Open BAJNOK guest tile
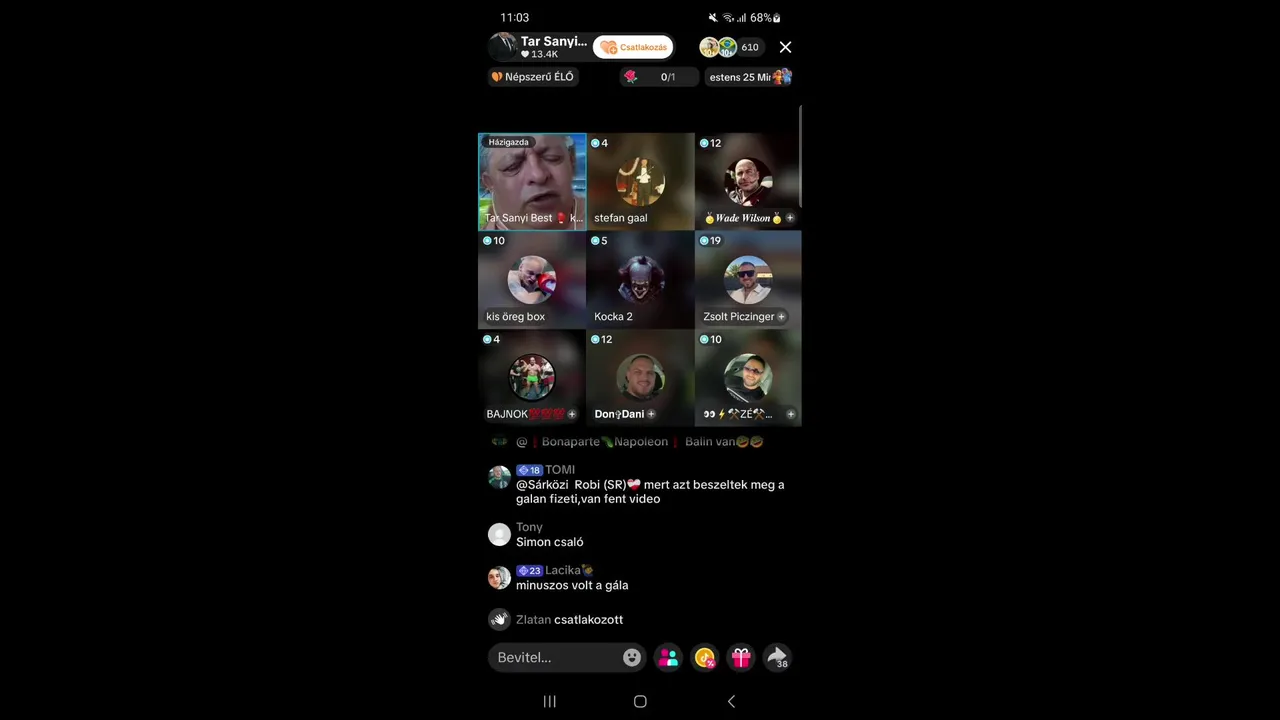The width and height of the screenshot is (1280, 720). (532, 378)
